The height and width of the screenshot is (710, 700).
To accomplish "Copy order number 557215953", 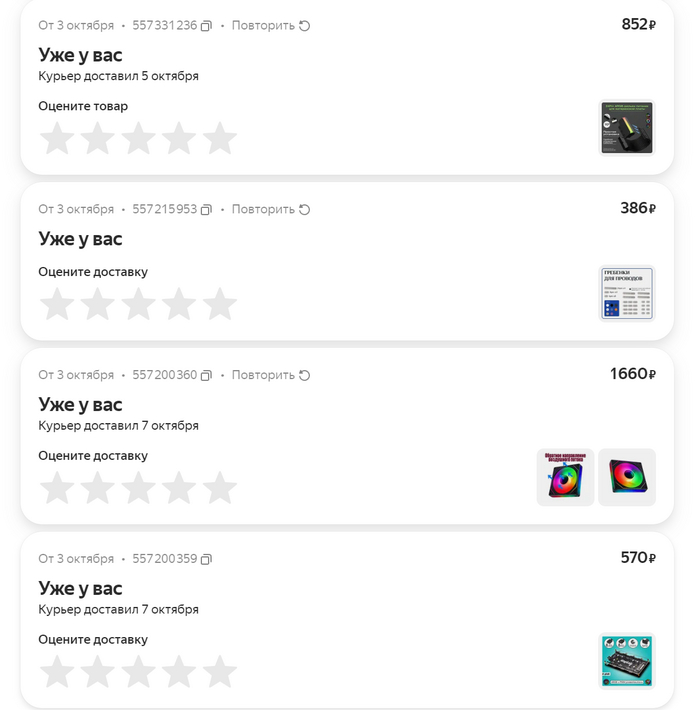I will [x=206, y=210].
